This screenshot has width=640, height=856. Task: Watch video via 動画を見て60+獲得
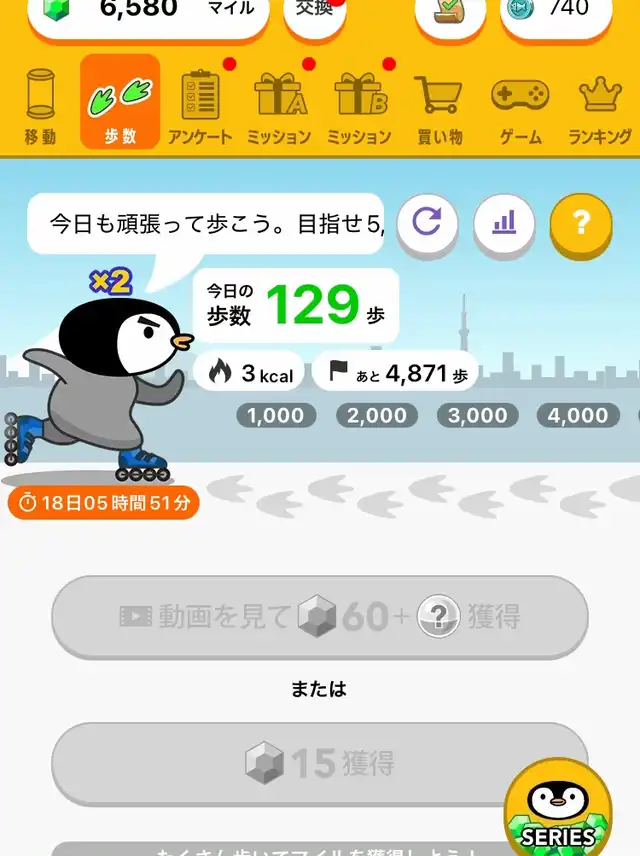[320, 617]
